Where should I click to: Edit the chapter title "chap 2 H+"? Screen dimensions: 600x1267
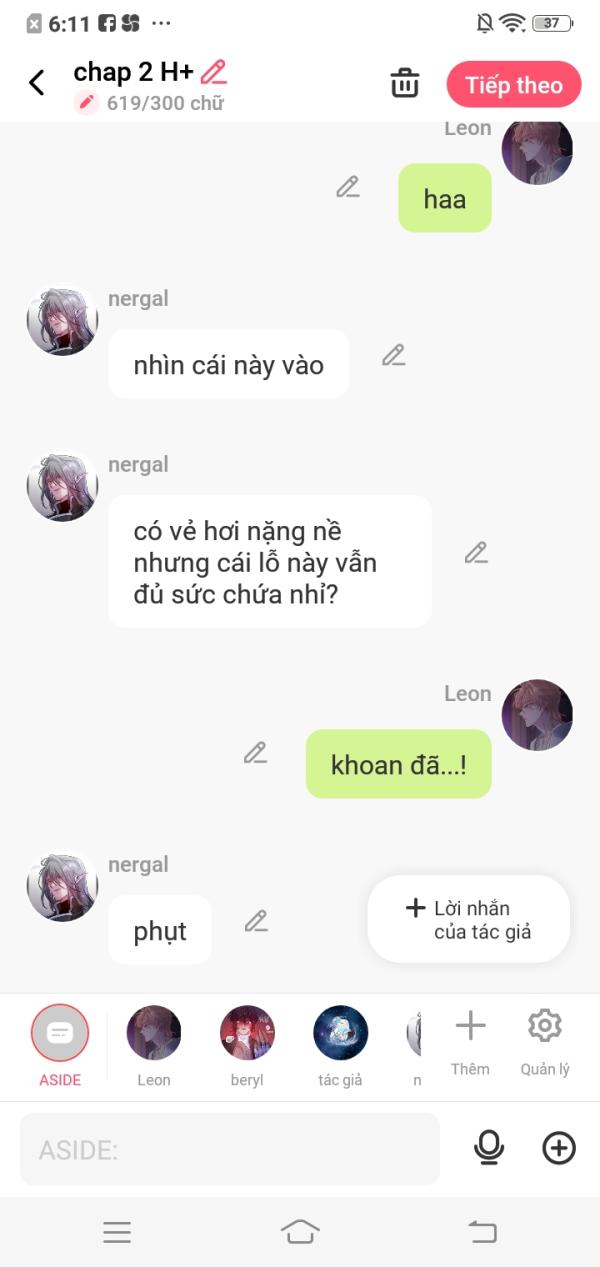[214, 72]
